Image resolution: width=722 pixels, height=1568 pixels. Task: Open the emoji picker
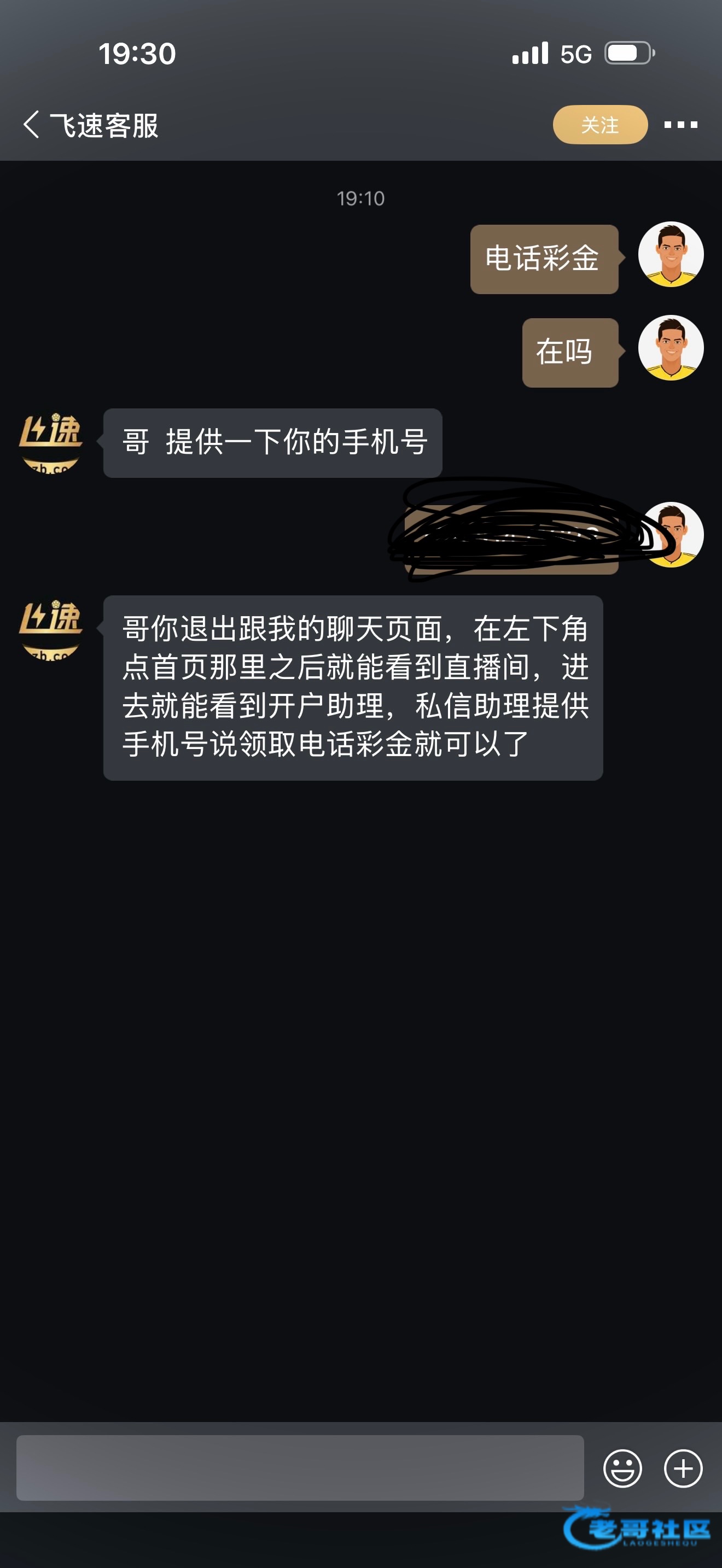(622, 1468)
